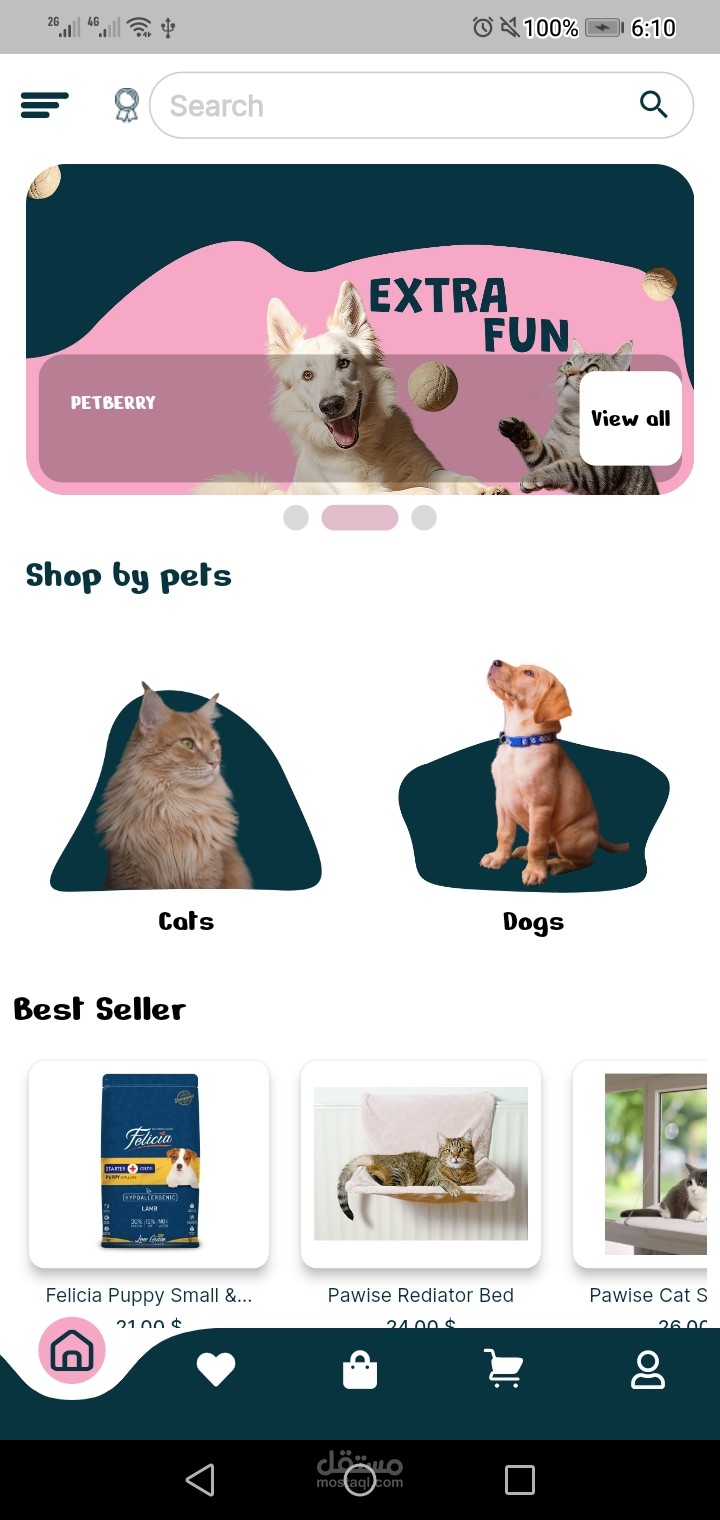This screenshot has height=1520, width=720.
Task: Tap View all on the Petberry banner
Action: click(x=630, y=418)
